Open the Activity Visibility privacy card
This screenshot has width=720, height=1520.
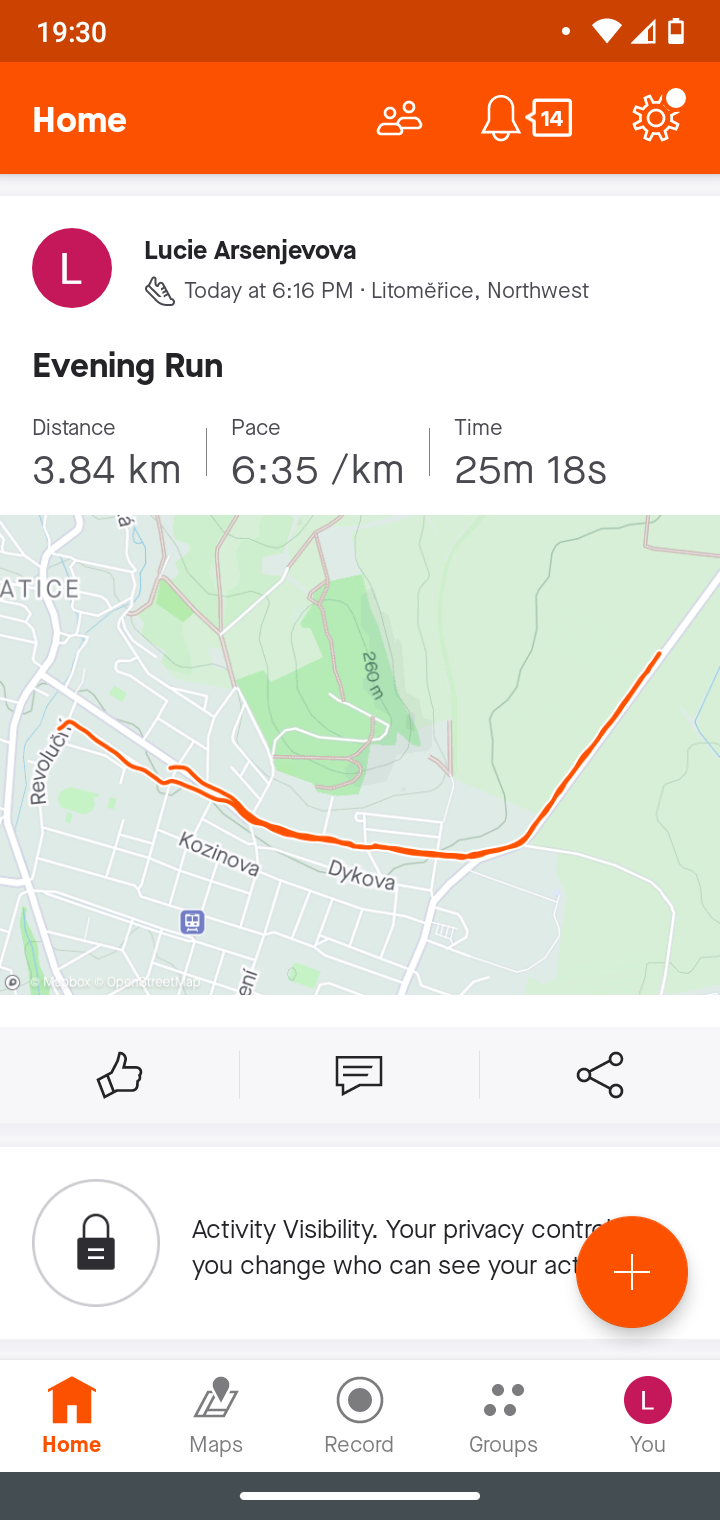pyautogui.click(x=360, y=1243)
